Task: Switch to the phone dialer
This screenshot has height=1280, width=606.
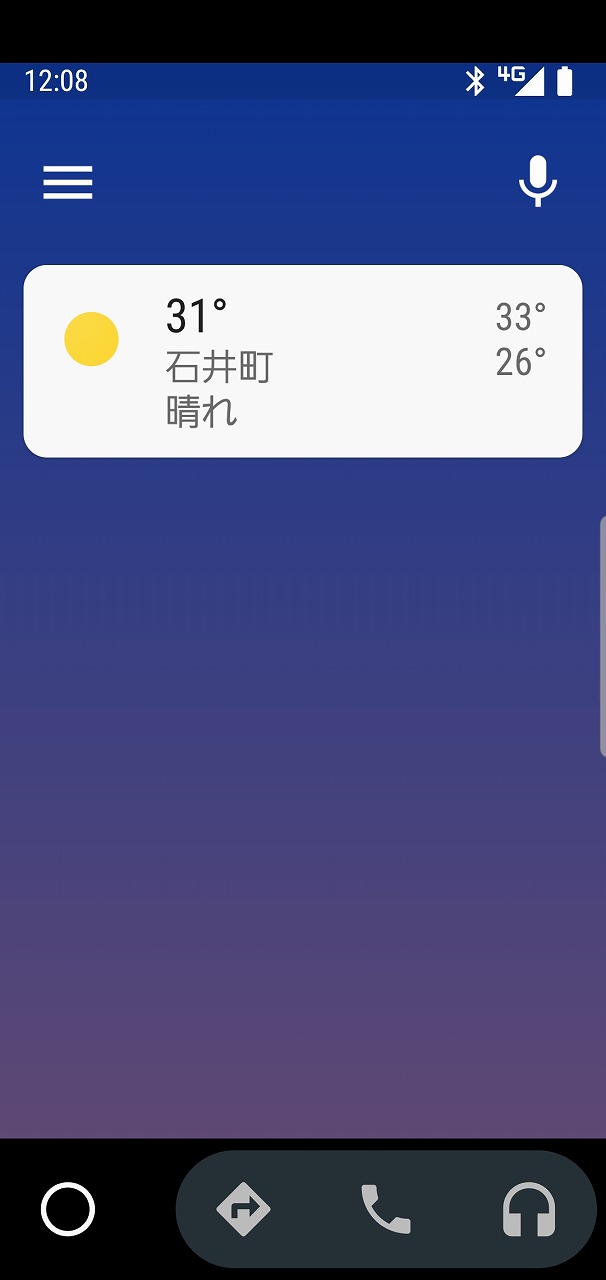Action: [385, 1209]
